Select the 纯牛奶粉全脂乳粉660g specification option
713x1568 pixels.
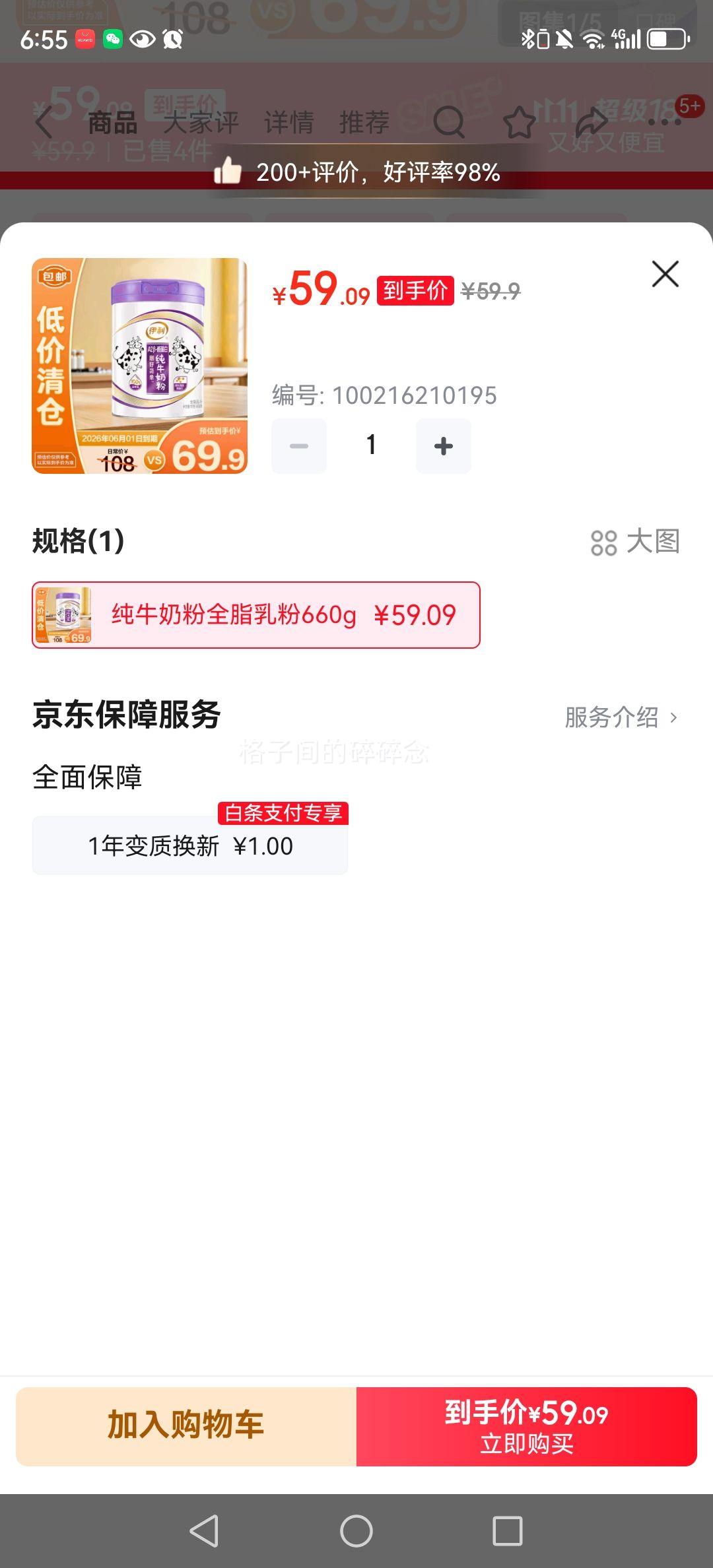click(x=257, y=614)
